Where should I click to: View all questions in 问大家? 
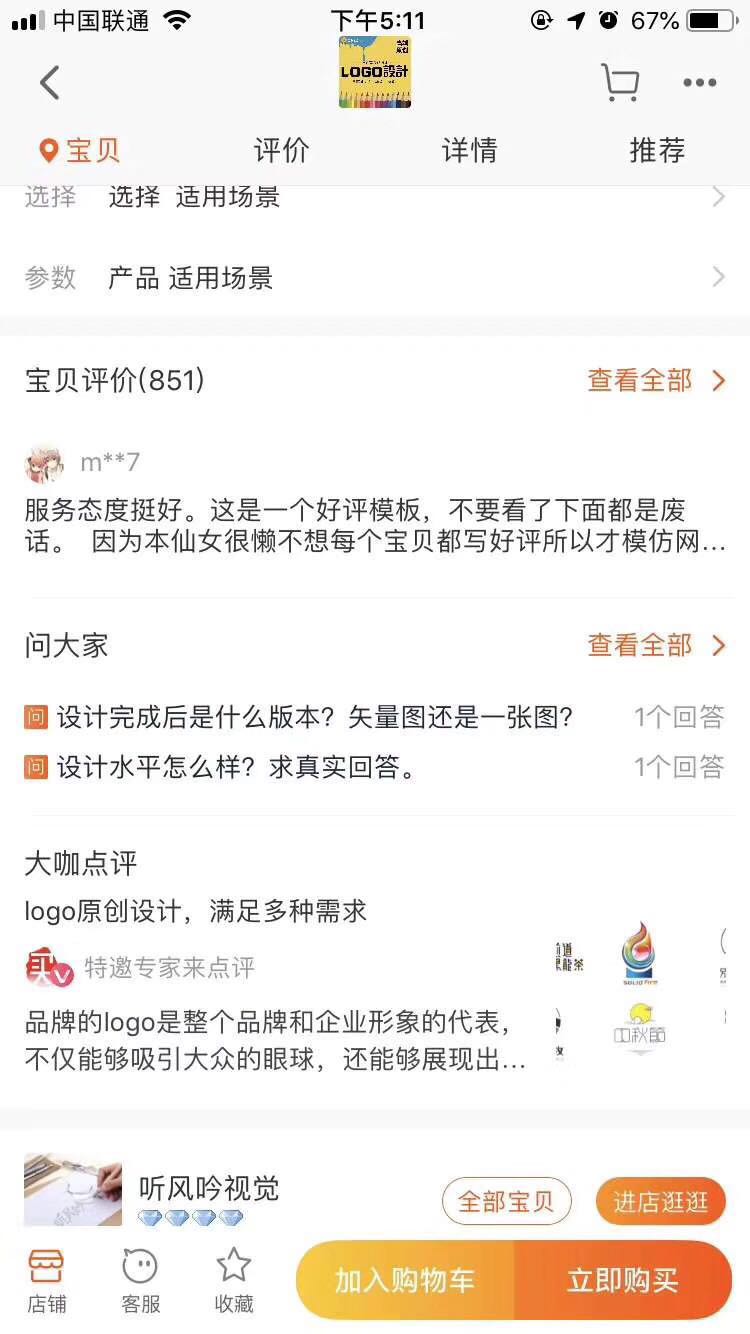click(656, 645)
